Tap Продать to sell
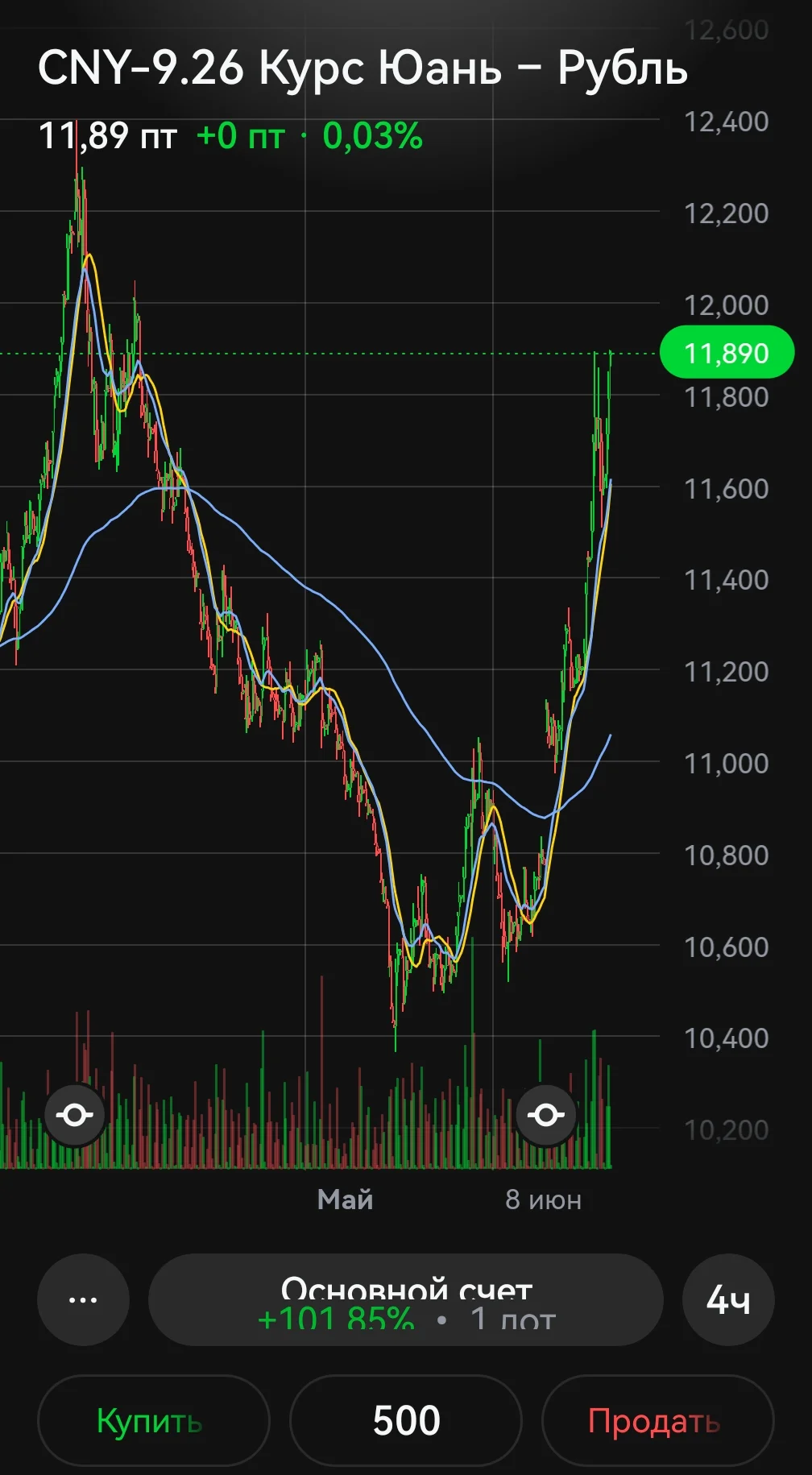The height and width of the screenshot is (1475, 812). click(658, 1420)
